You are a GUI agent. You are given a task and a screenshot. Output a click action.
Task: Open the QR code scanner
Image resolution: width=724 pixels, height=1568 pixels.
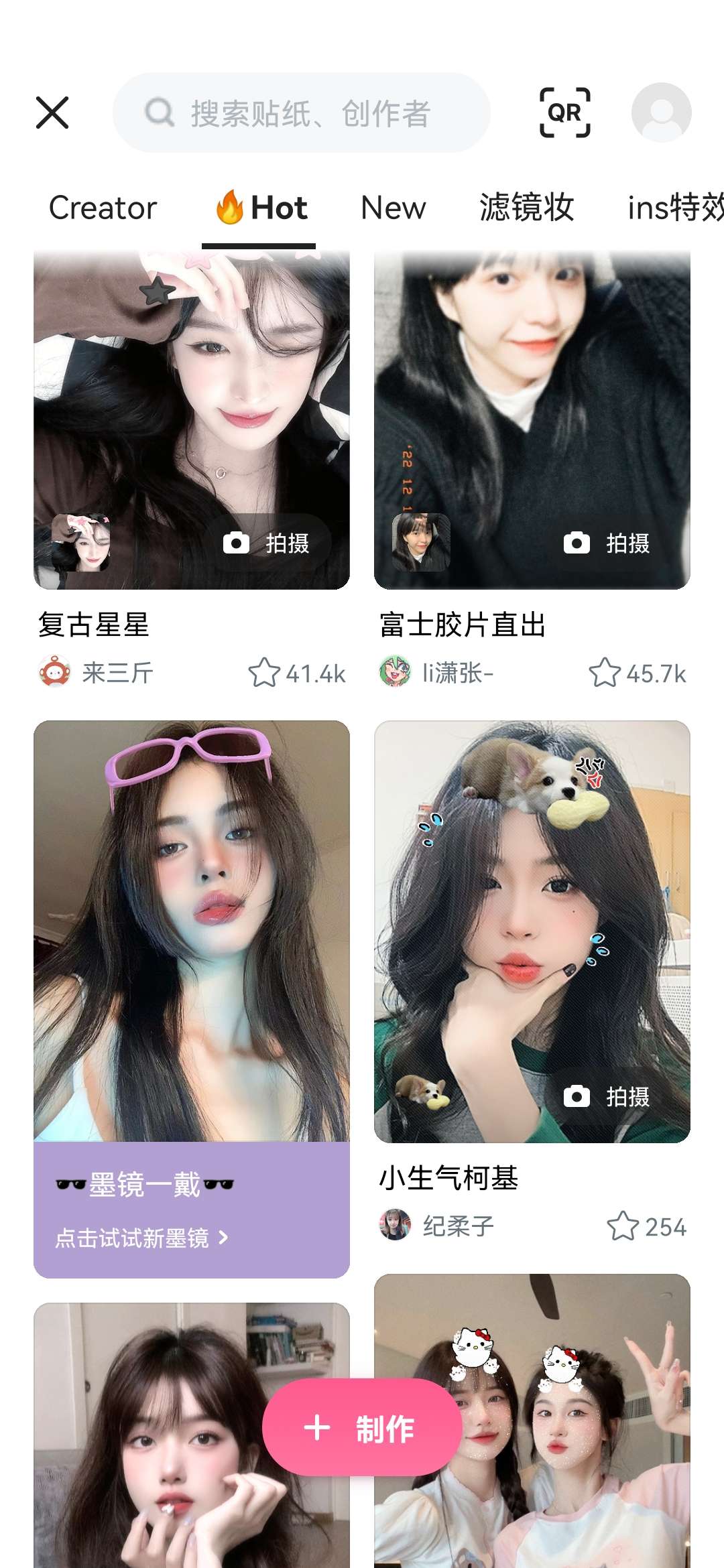coord(565,113)
